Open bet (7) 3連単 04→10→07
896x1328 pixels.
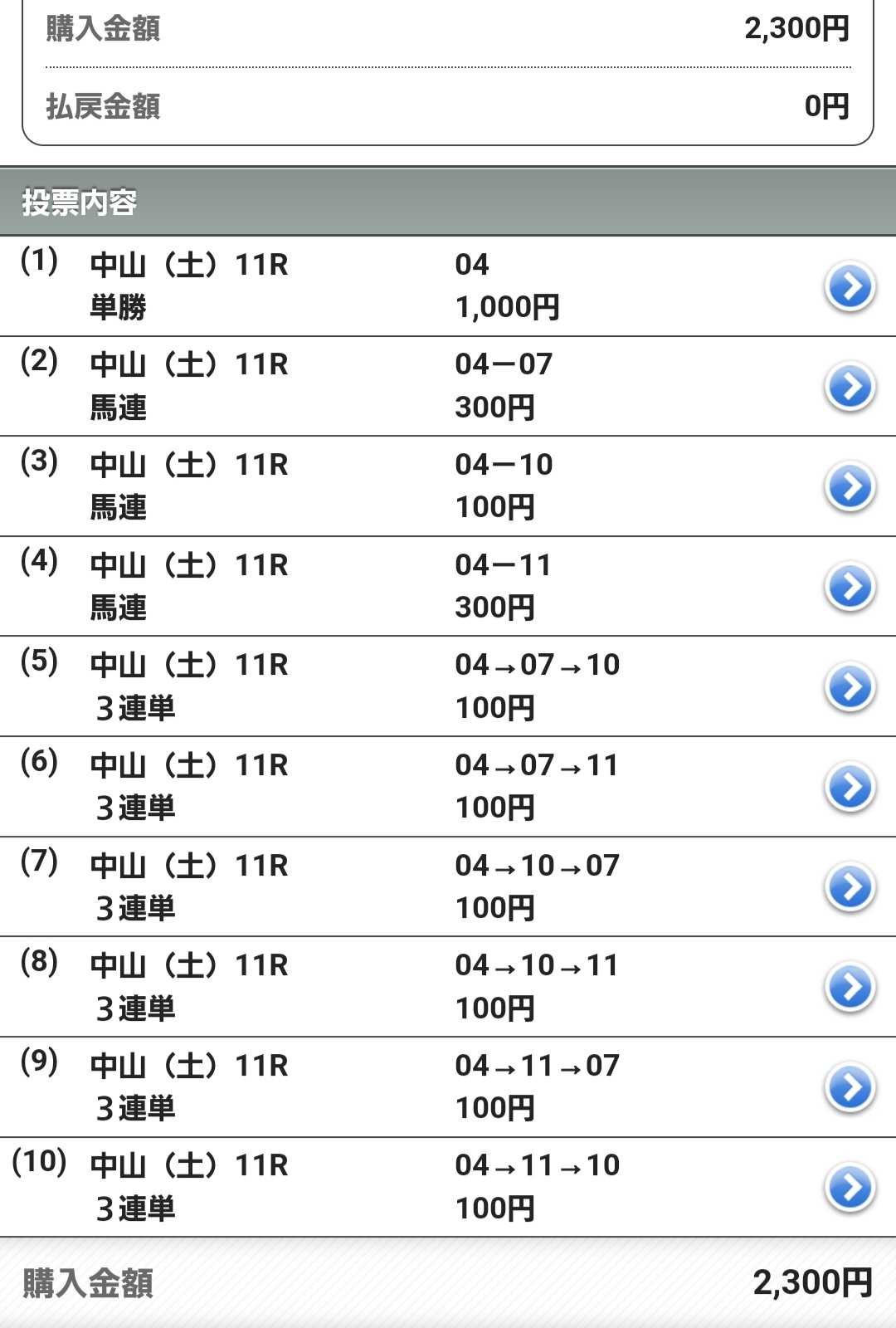tap(850, 887)
